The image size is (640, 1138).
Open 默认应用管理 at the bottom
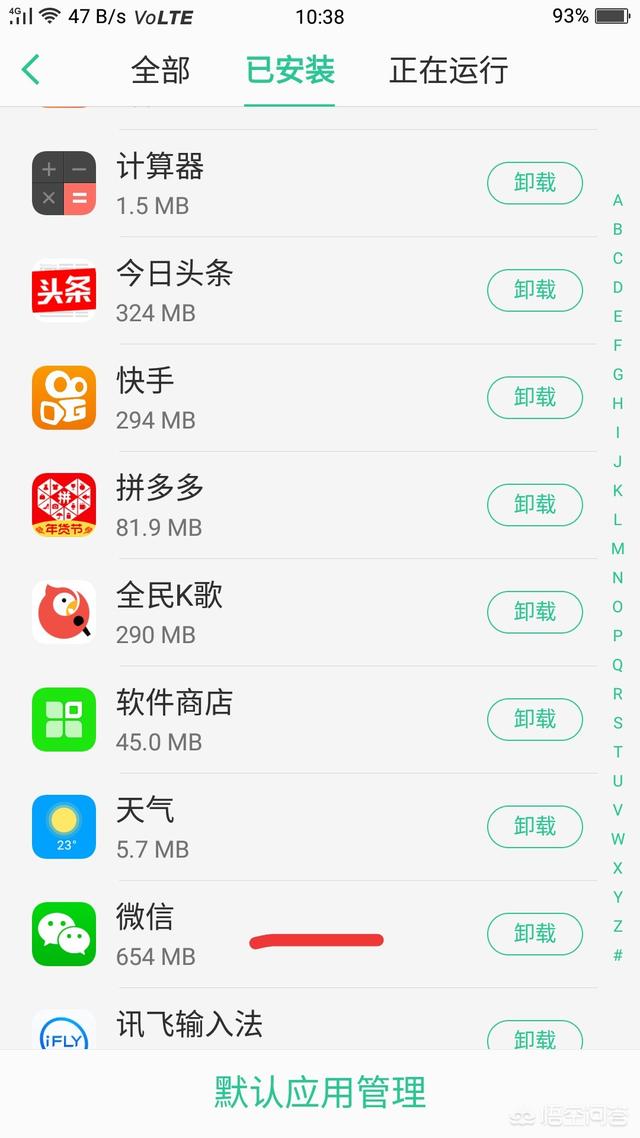[x=320, y=1092]
